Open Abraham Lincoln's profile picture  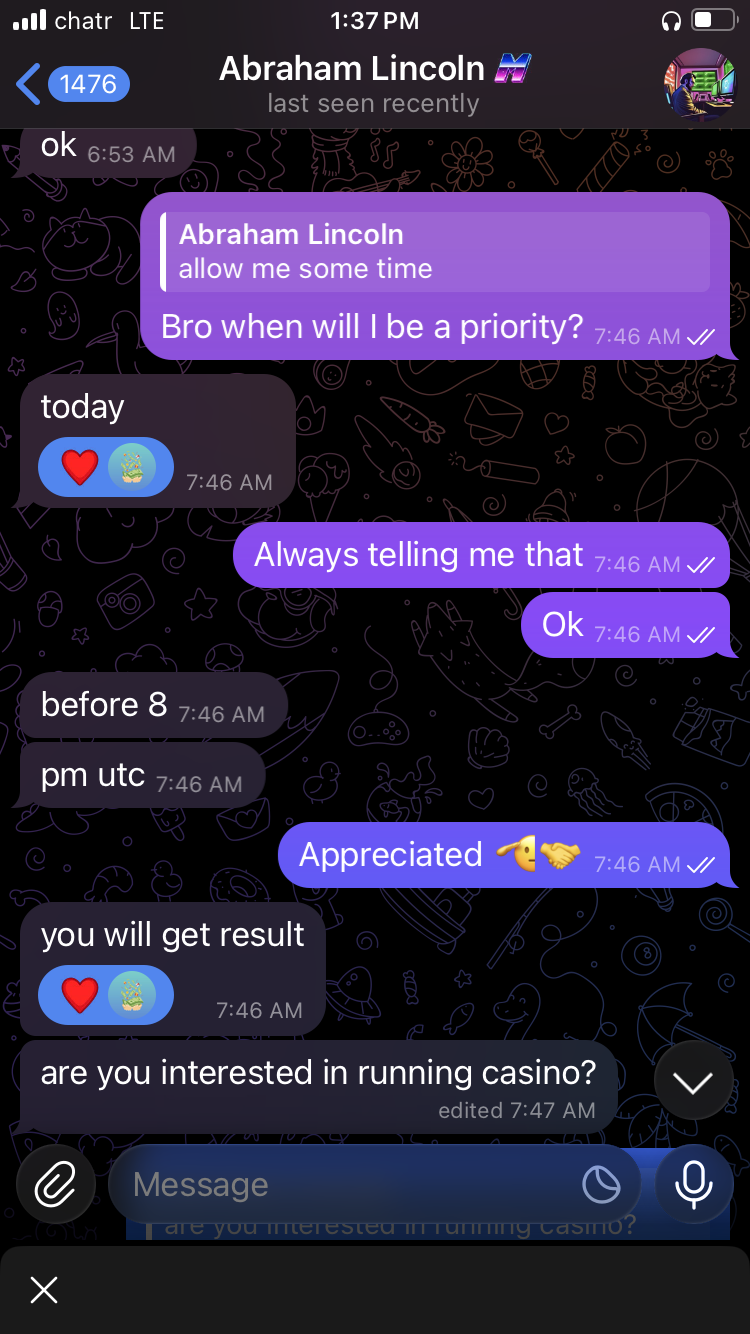click(699, 84)
